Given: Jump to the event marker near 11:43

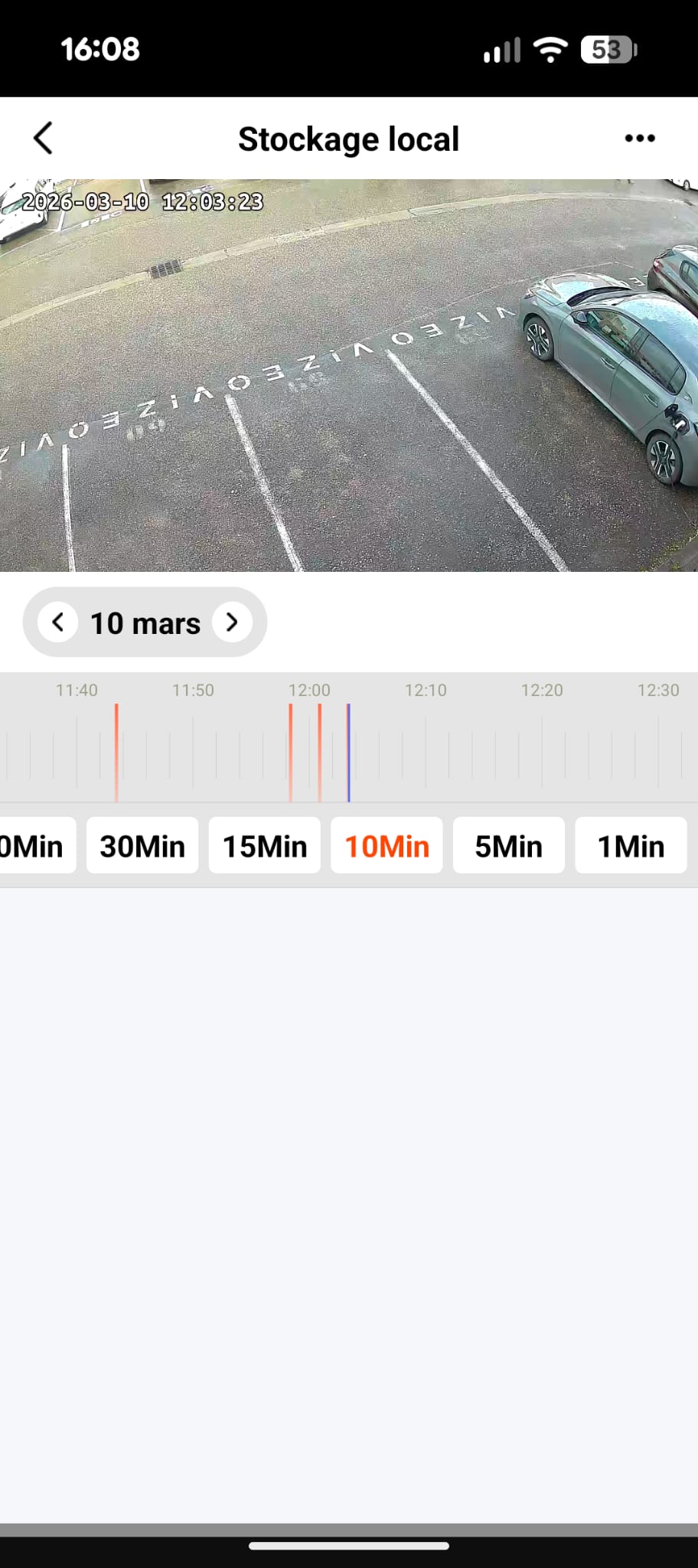Looking at the screenshot, I should (x=116, y=752).
